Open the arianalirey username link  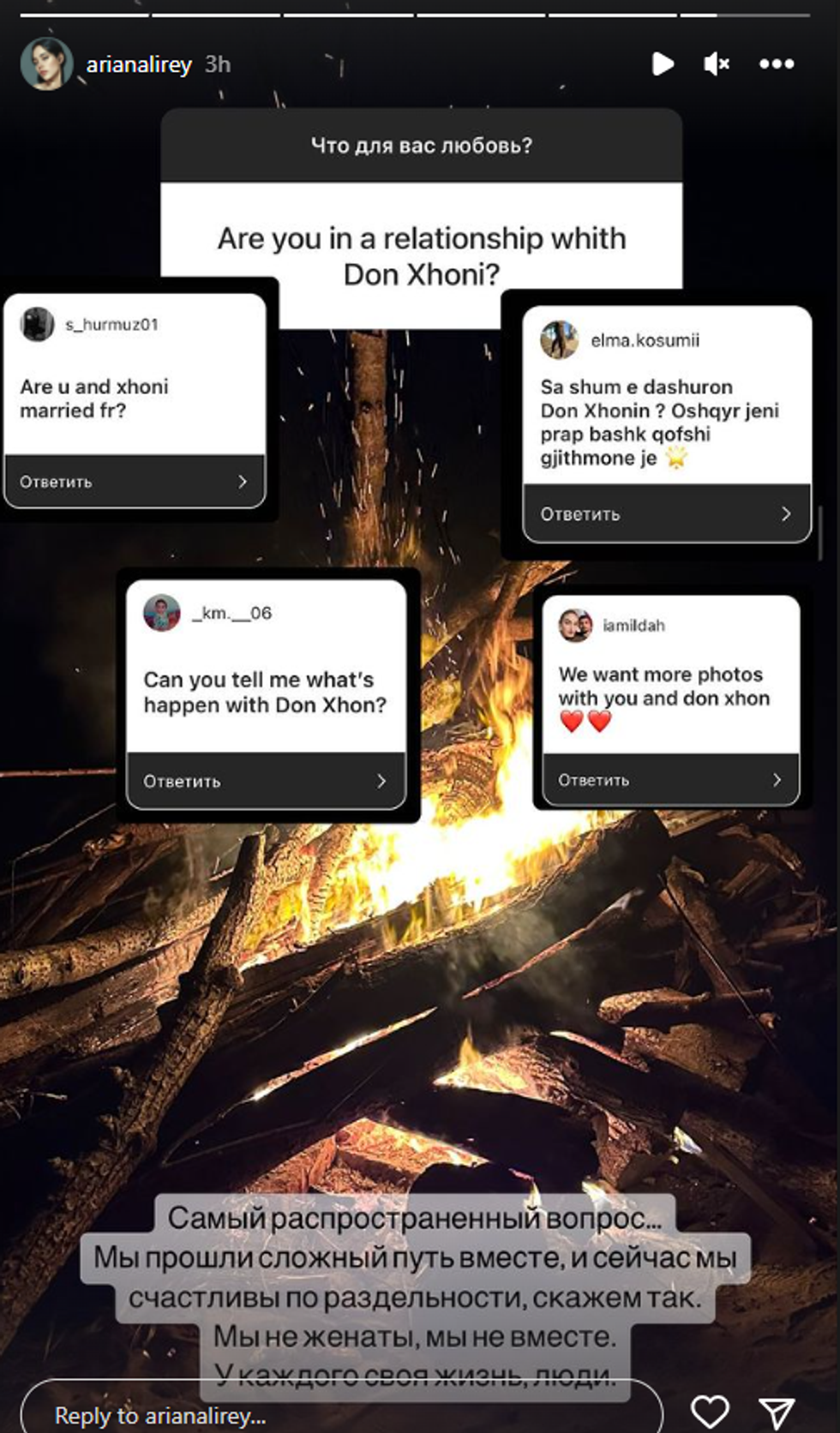(x=139, y=64)
